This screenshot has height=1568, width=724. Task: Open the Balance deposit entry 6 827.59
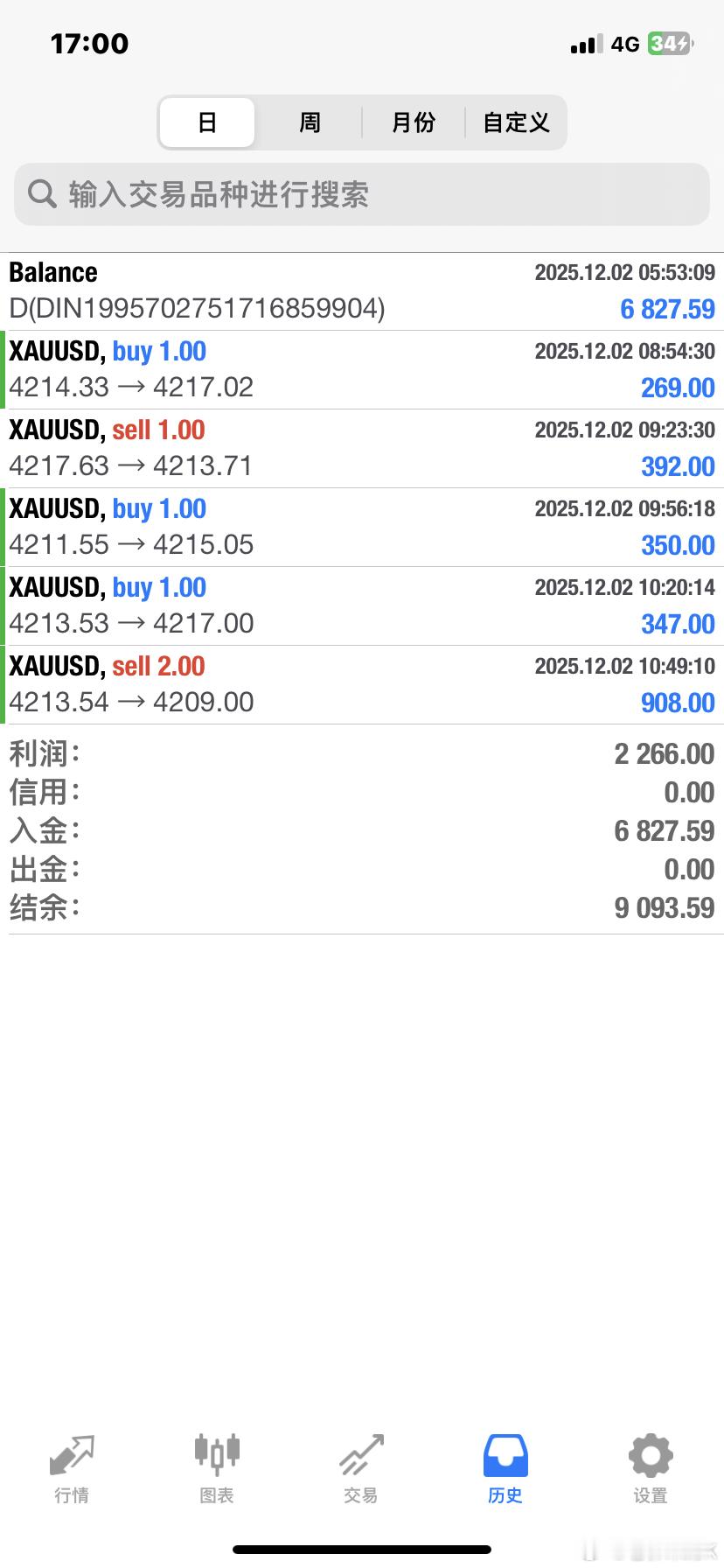point(362,291)
